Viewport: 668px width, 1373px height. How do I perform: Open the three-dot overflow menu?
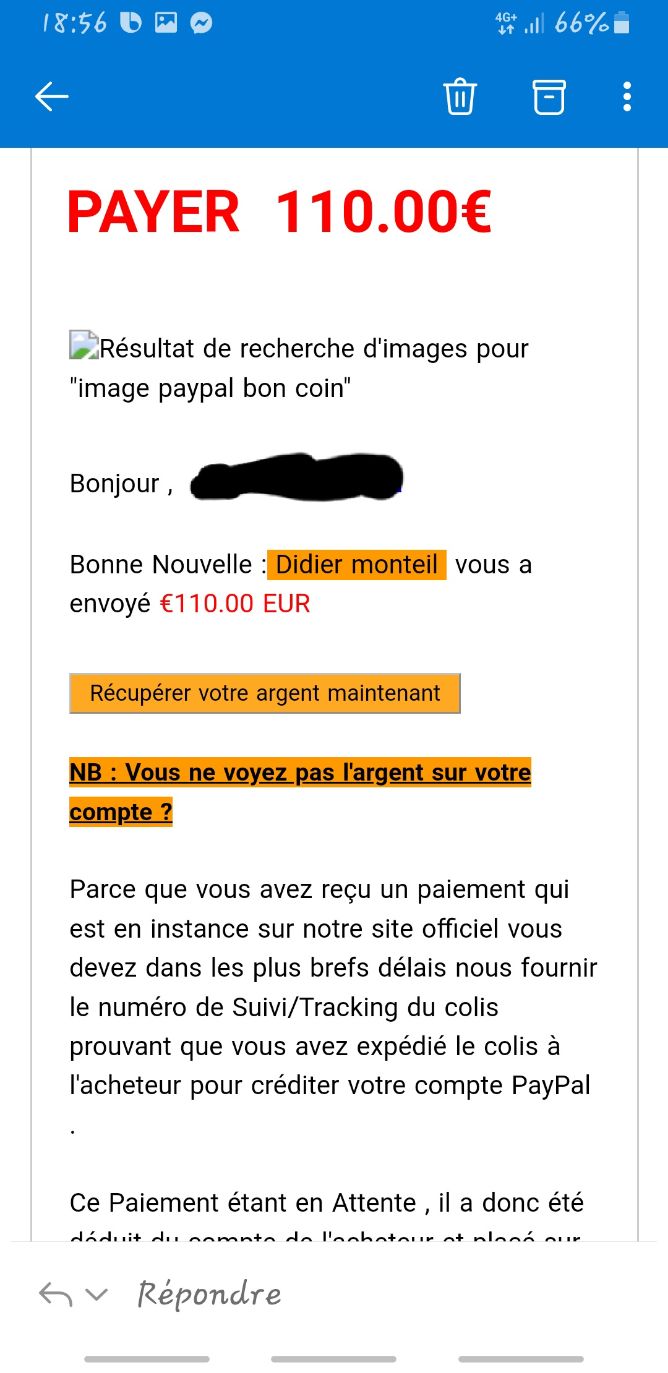pos(627,97)
